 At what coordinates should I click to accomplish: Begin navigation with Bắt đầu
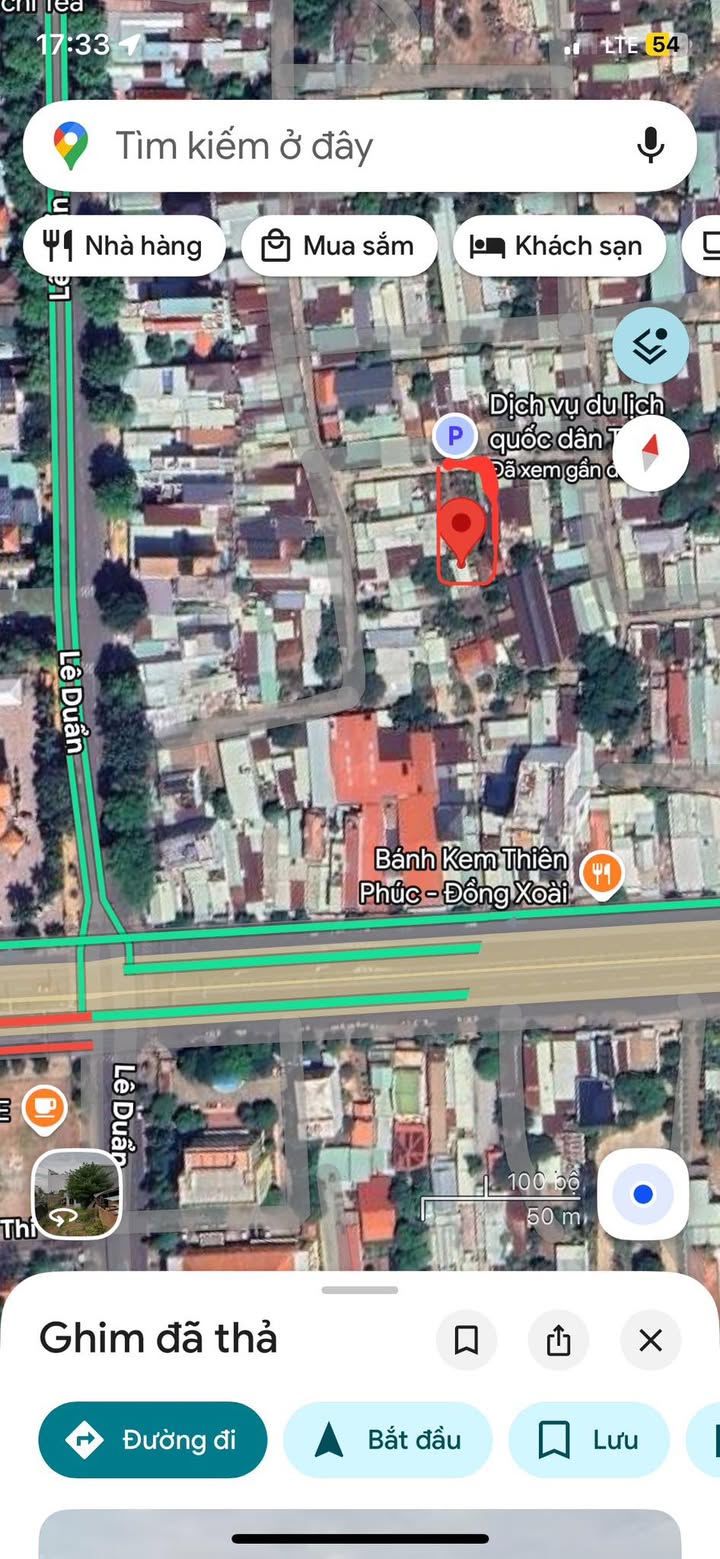click(388, 1440)
